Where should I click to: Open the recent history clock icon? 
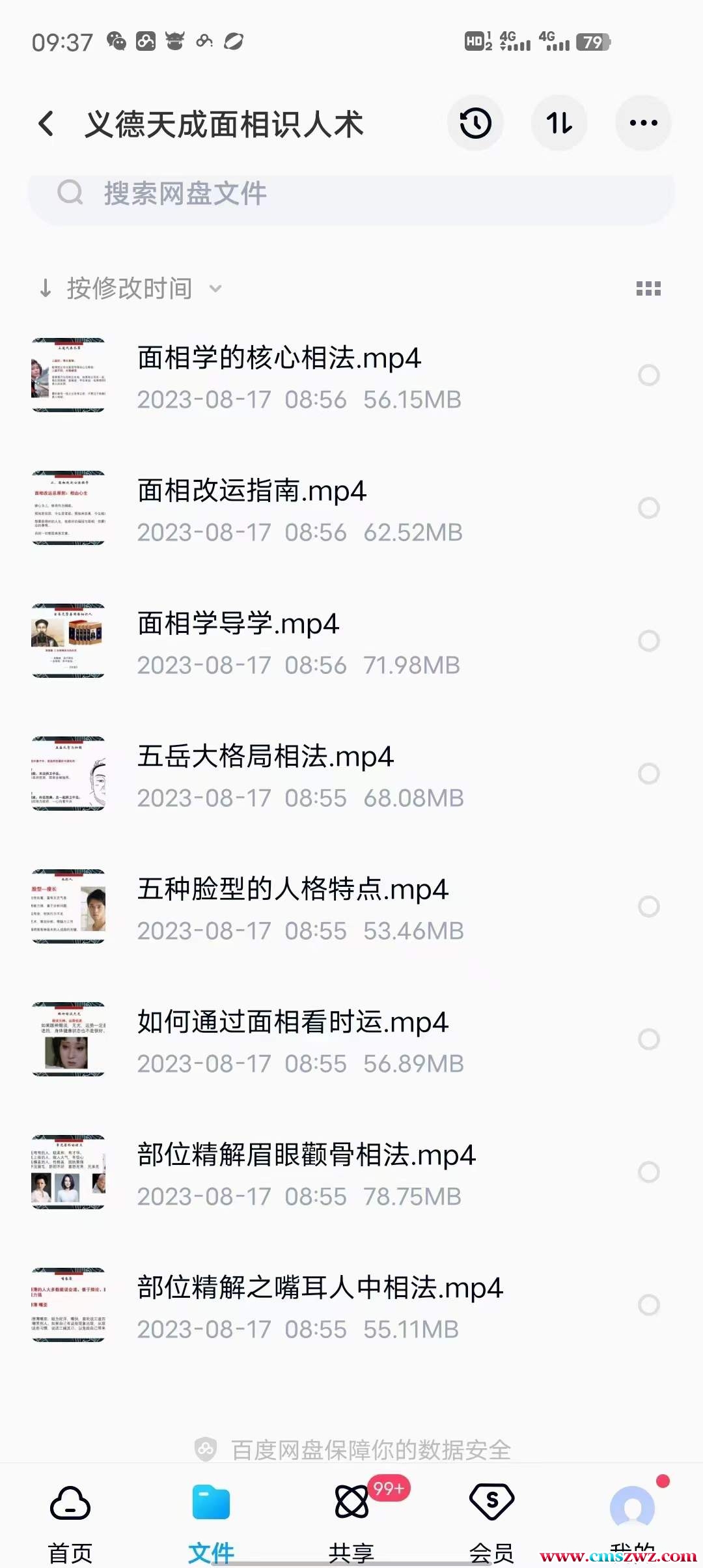[475, 123]
